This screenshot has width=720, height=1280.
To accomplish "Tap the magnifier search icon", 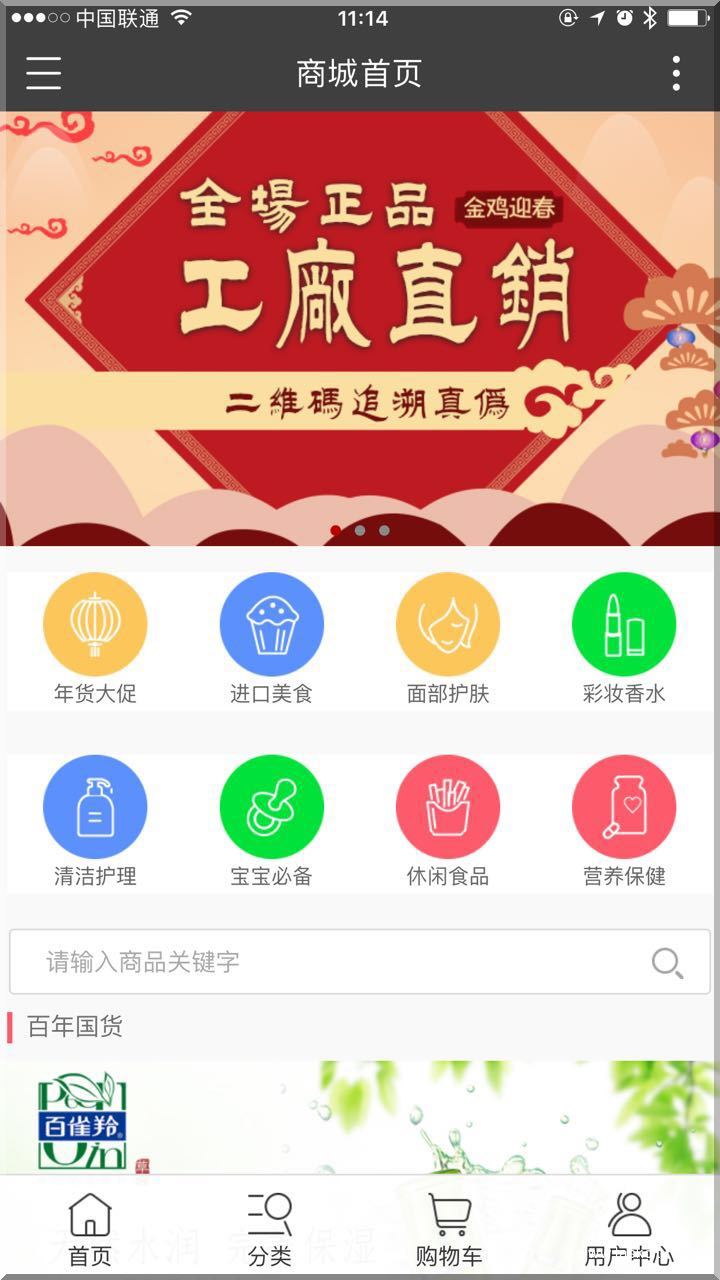I will point(667,962).
